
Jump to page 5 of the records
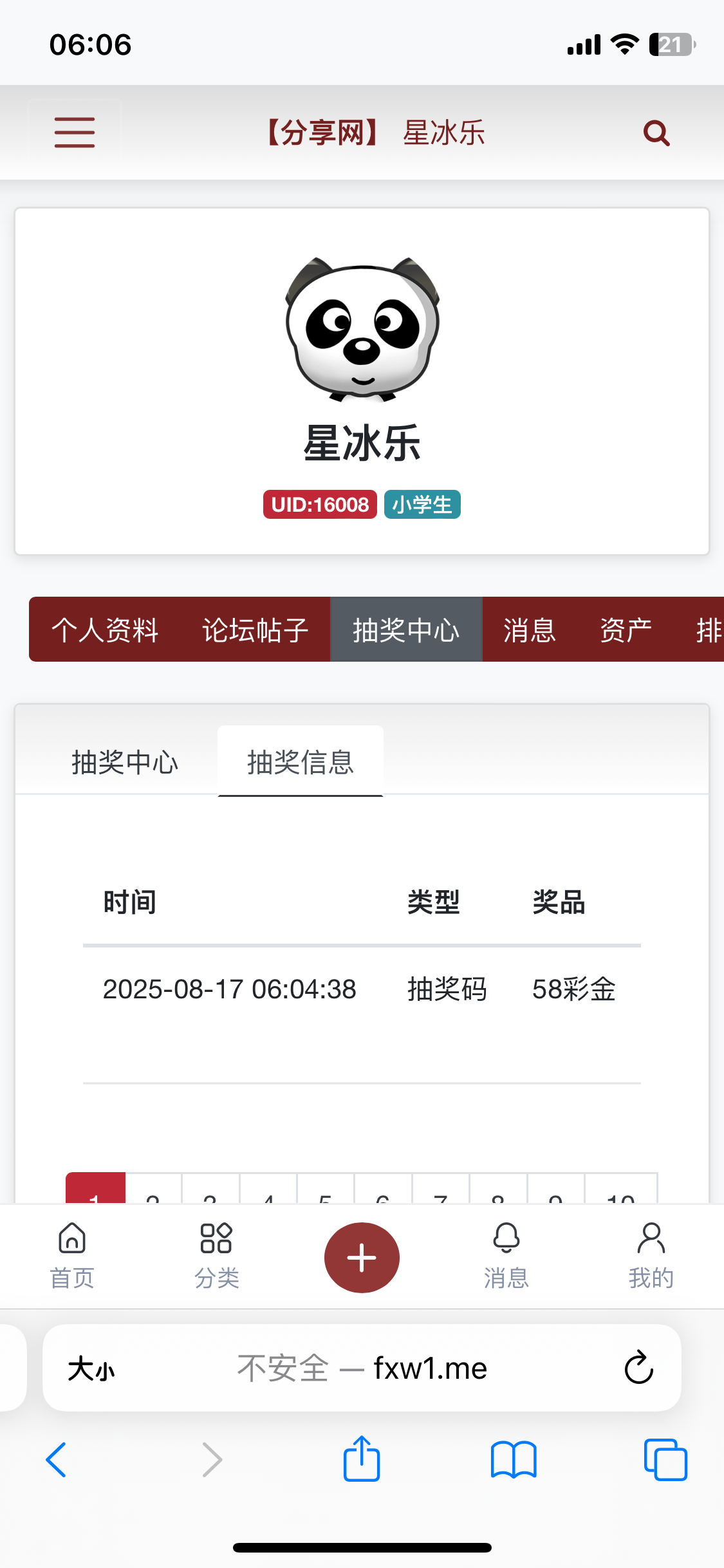pyautogui.click(x=326, y=1192)
